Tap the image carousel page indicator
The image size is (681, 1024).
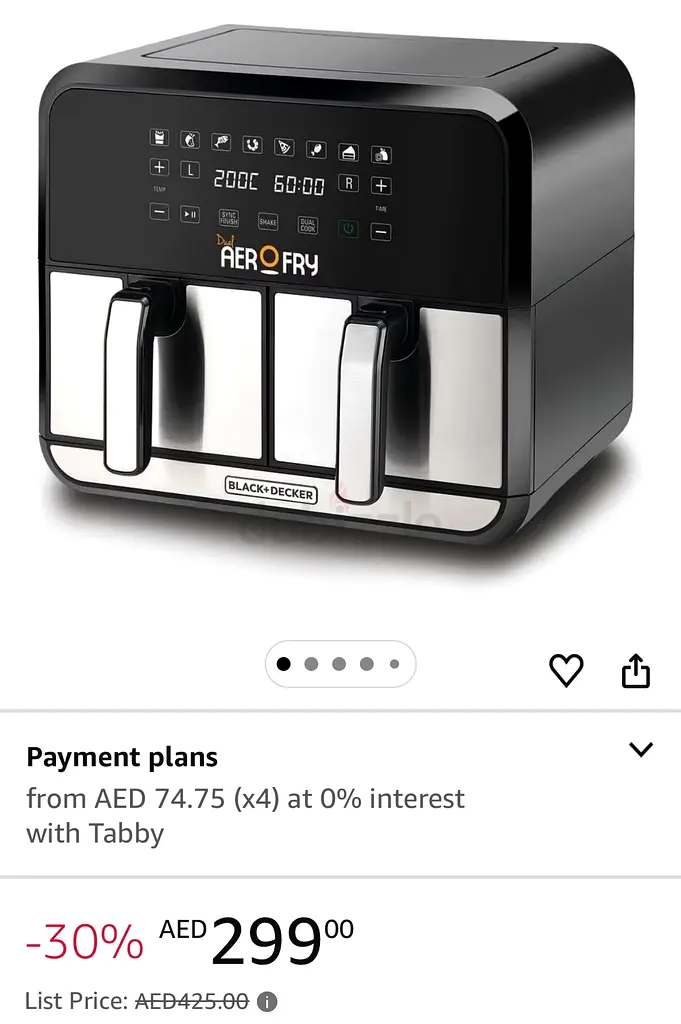340,664
